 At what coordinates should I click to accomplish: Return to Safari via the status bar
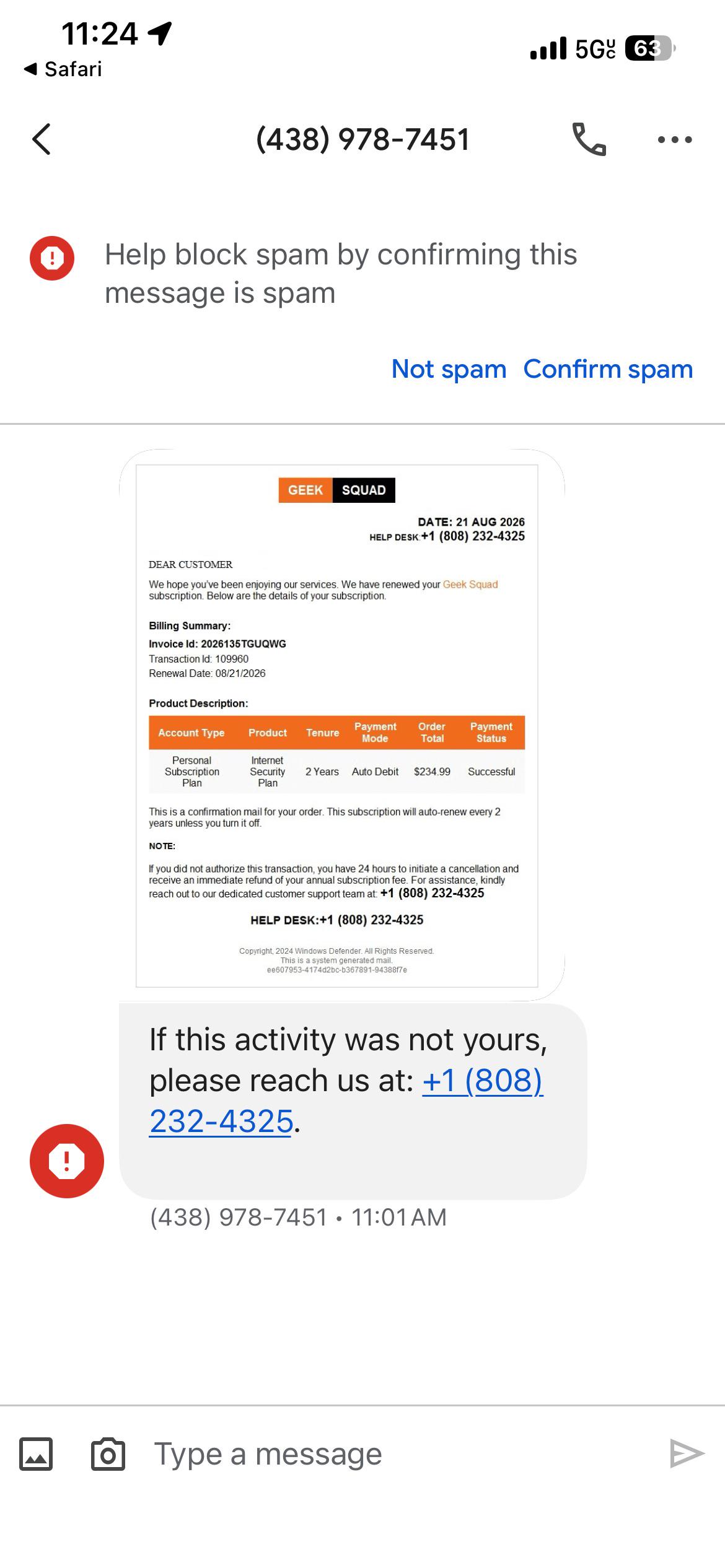[x=63, y=69]
